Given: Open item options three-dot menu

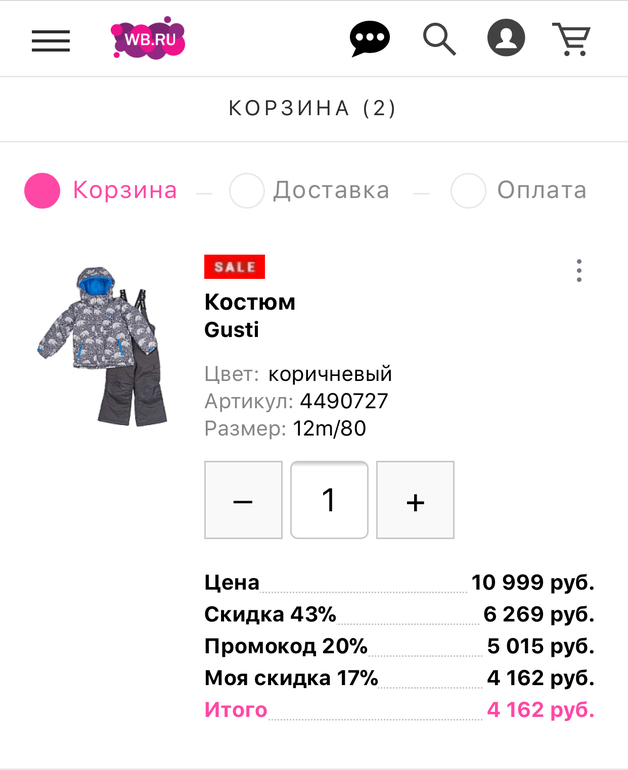Looking at the screenshot, I should [578, 271].
